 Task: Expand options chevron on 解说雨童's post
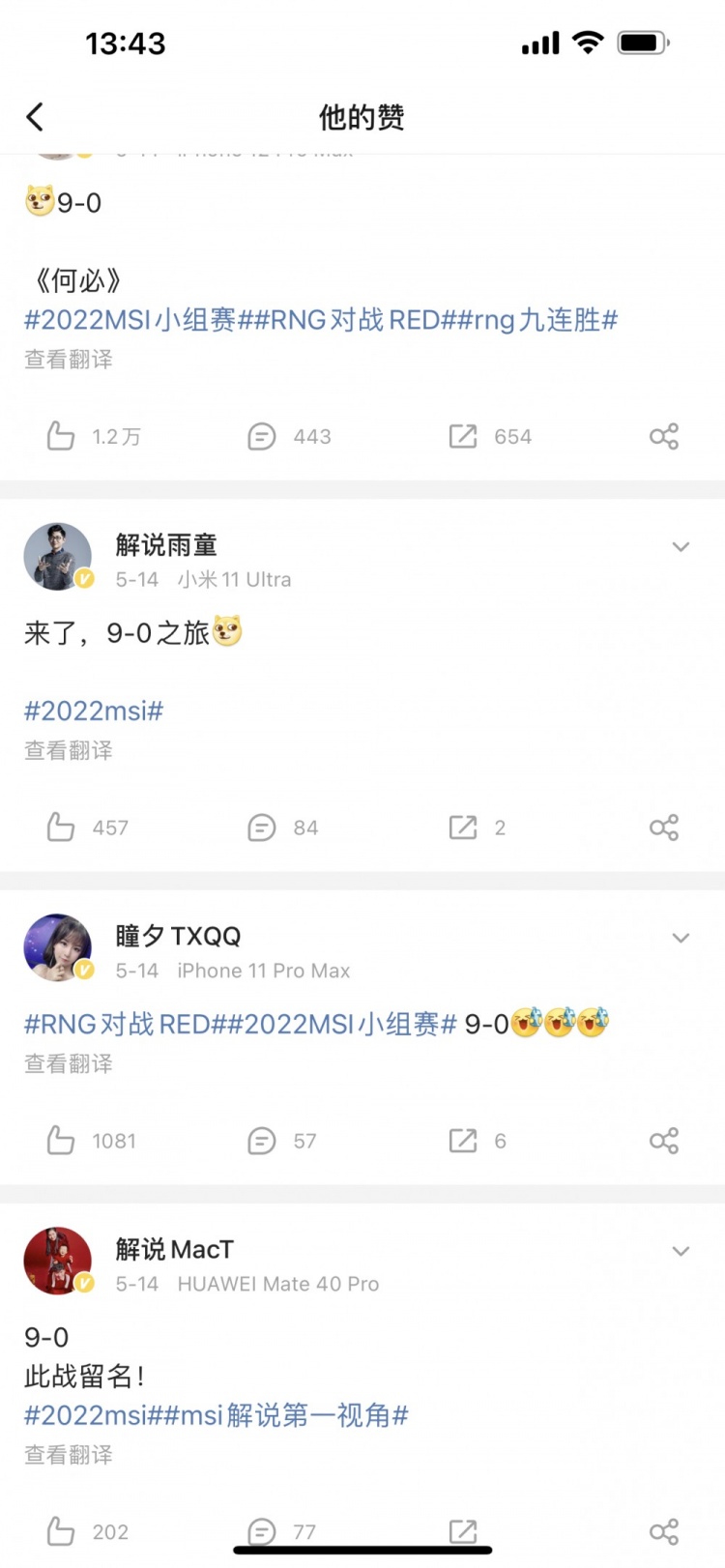681,547
